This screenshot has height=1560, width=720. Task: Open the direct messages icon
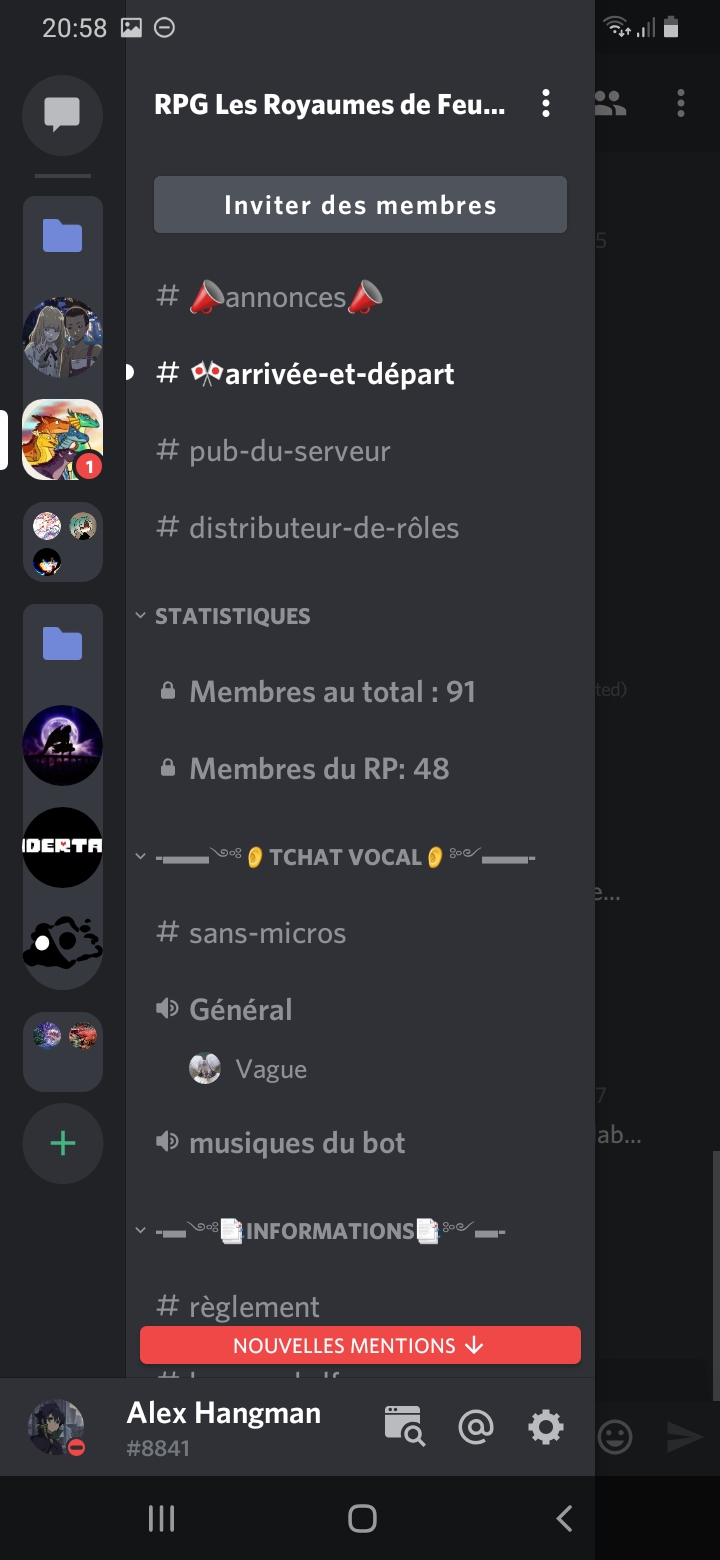tap(62, 115)
